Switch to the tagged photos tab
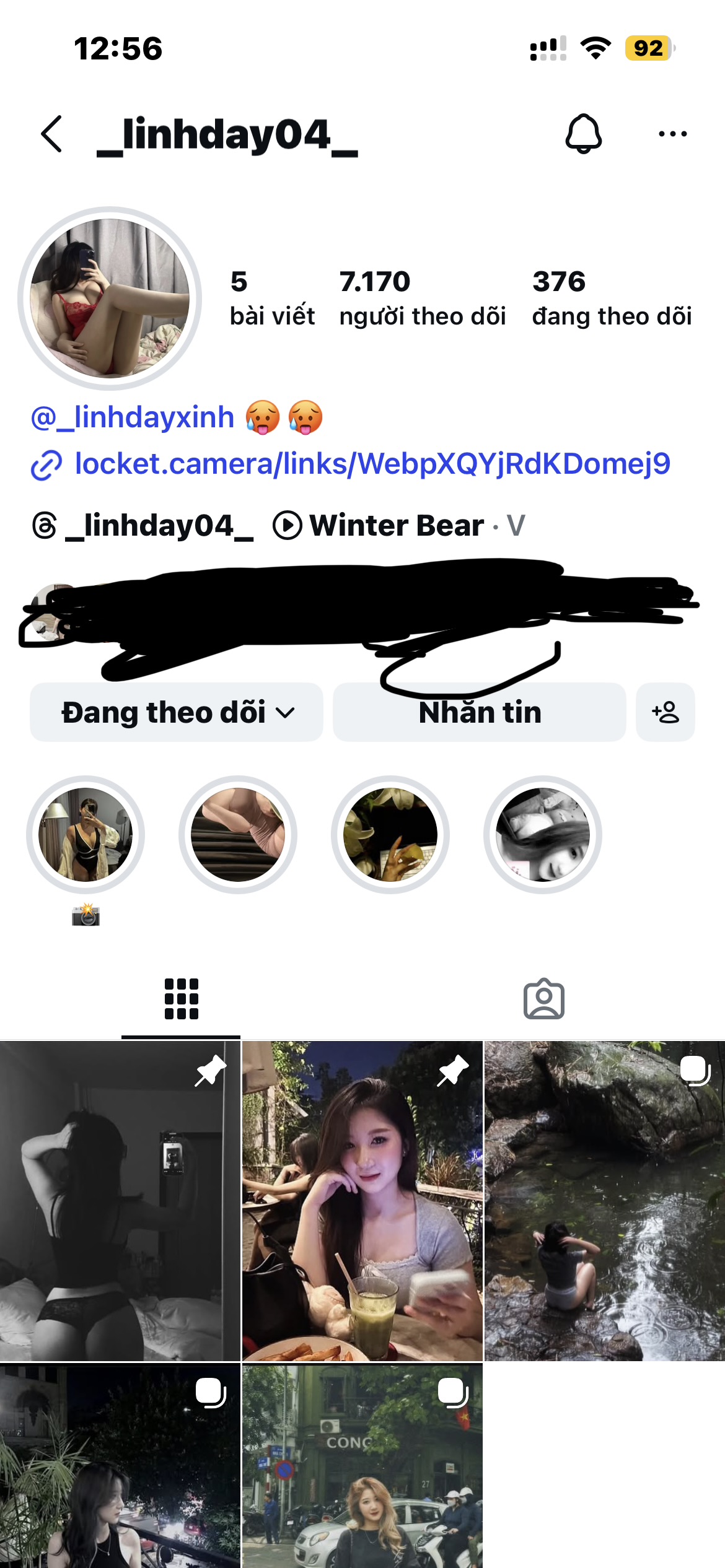The image size is (725, 1568). [543, 999]
